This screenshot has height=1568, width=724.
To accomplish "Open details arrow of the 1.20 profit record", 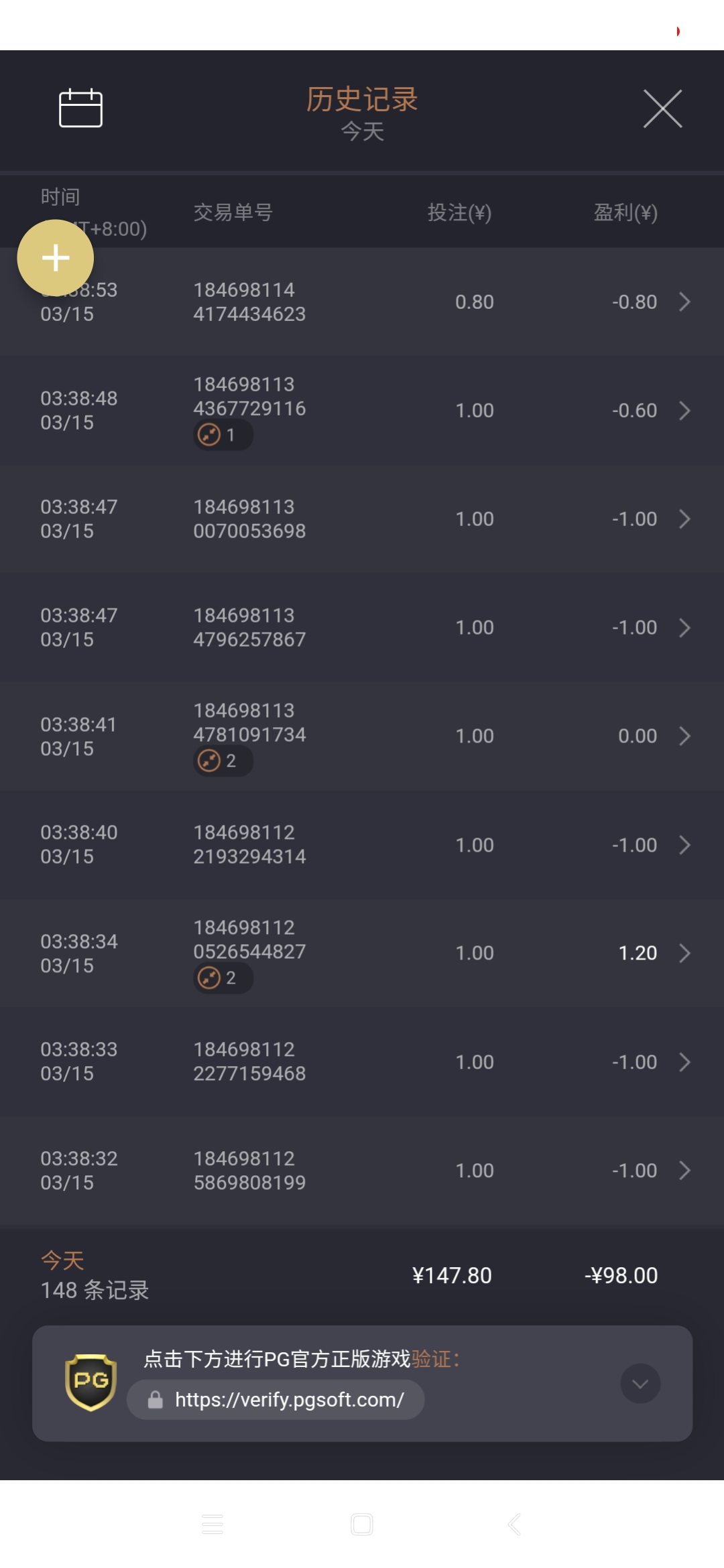I will pos(684,952).
